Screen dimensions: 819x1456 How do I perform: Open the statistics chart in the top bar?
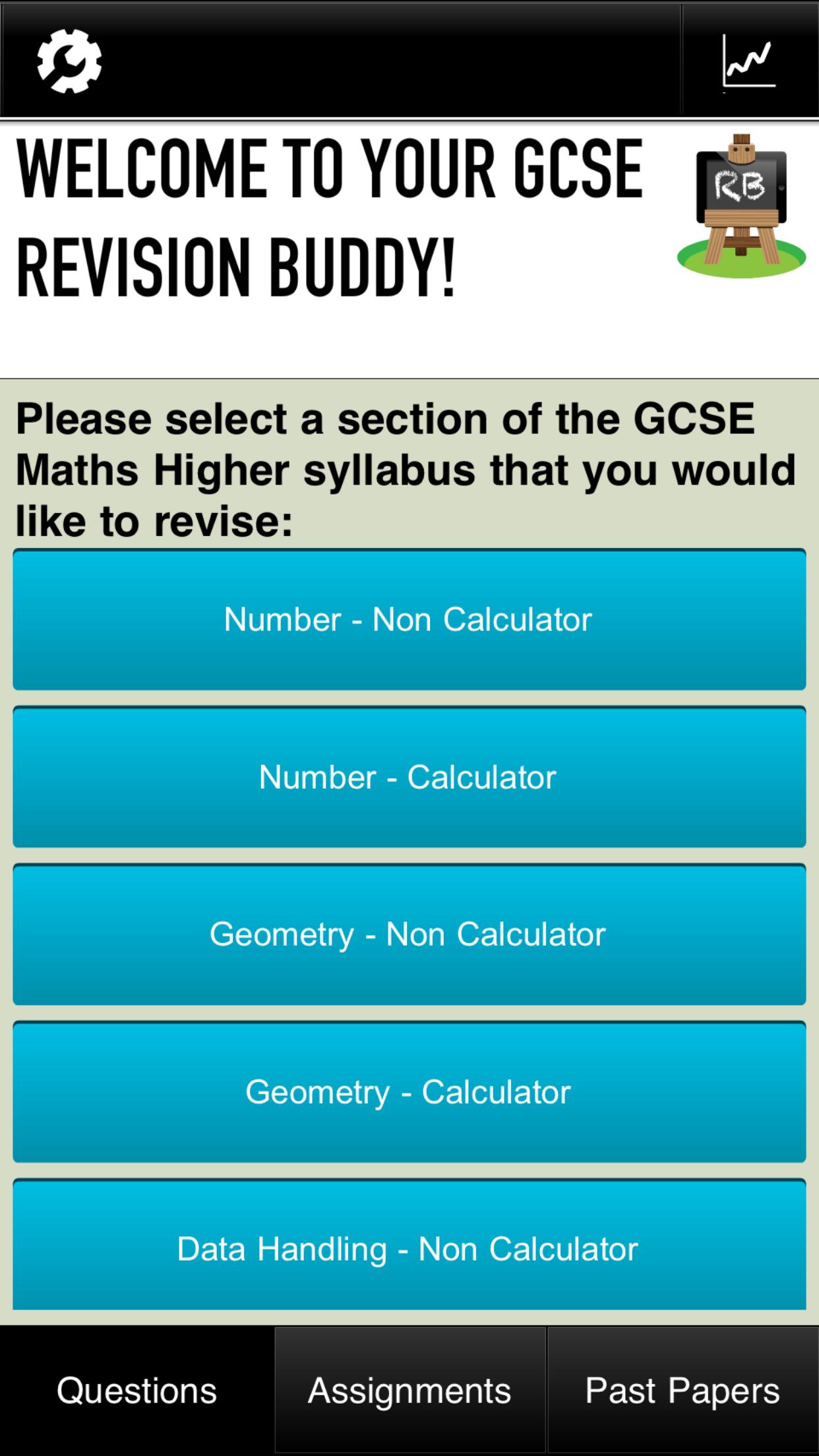pos(747,61)
